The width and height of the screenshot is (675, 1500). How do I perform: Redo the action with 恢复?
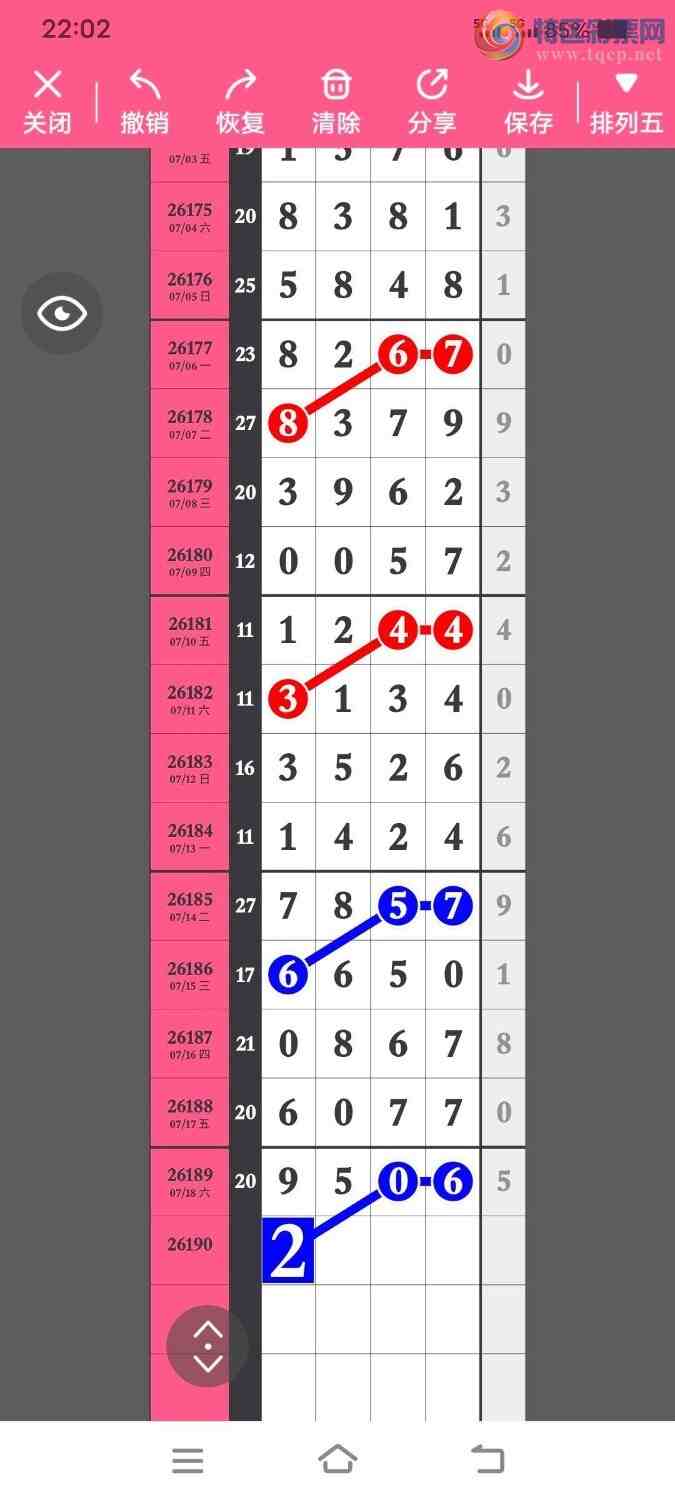240,102
